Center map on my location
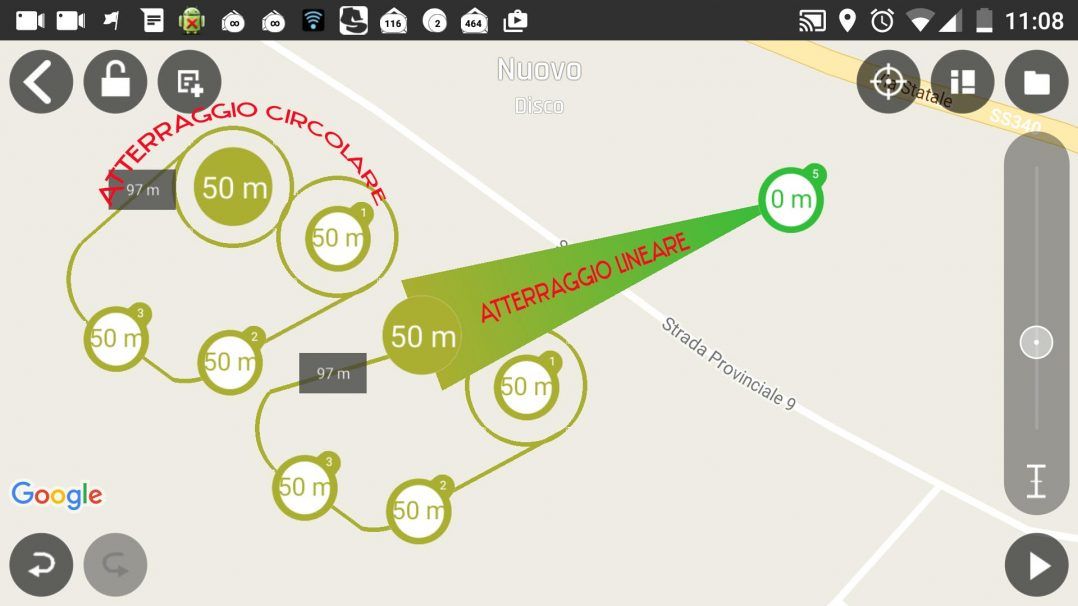The height and width of the screenshot is (606, 1078). click(888, 82)
